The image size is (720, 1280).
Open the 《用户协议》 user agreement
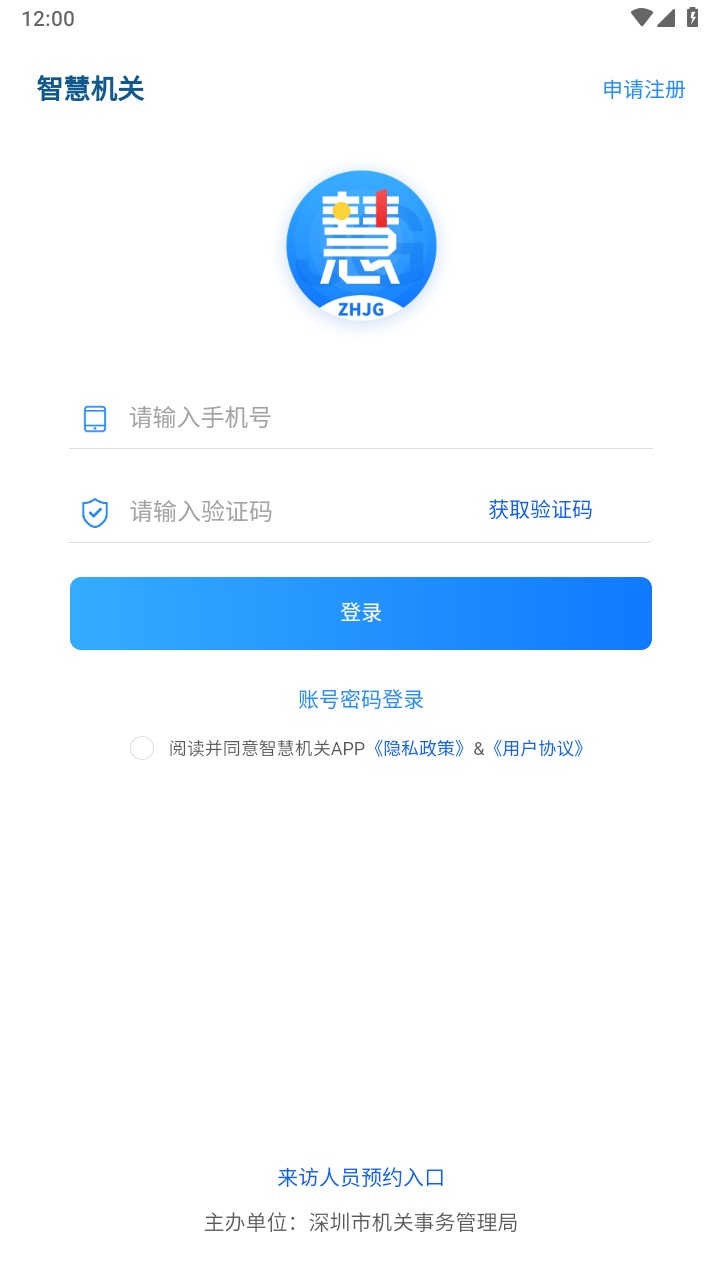(537, 747)
